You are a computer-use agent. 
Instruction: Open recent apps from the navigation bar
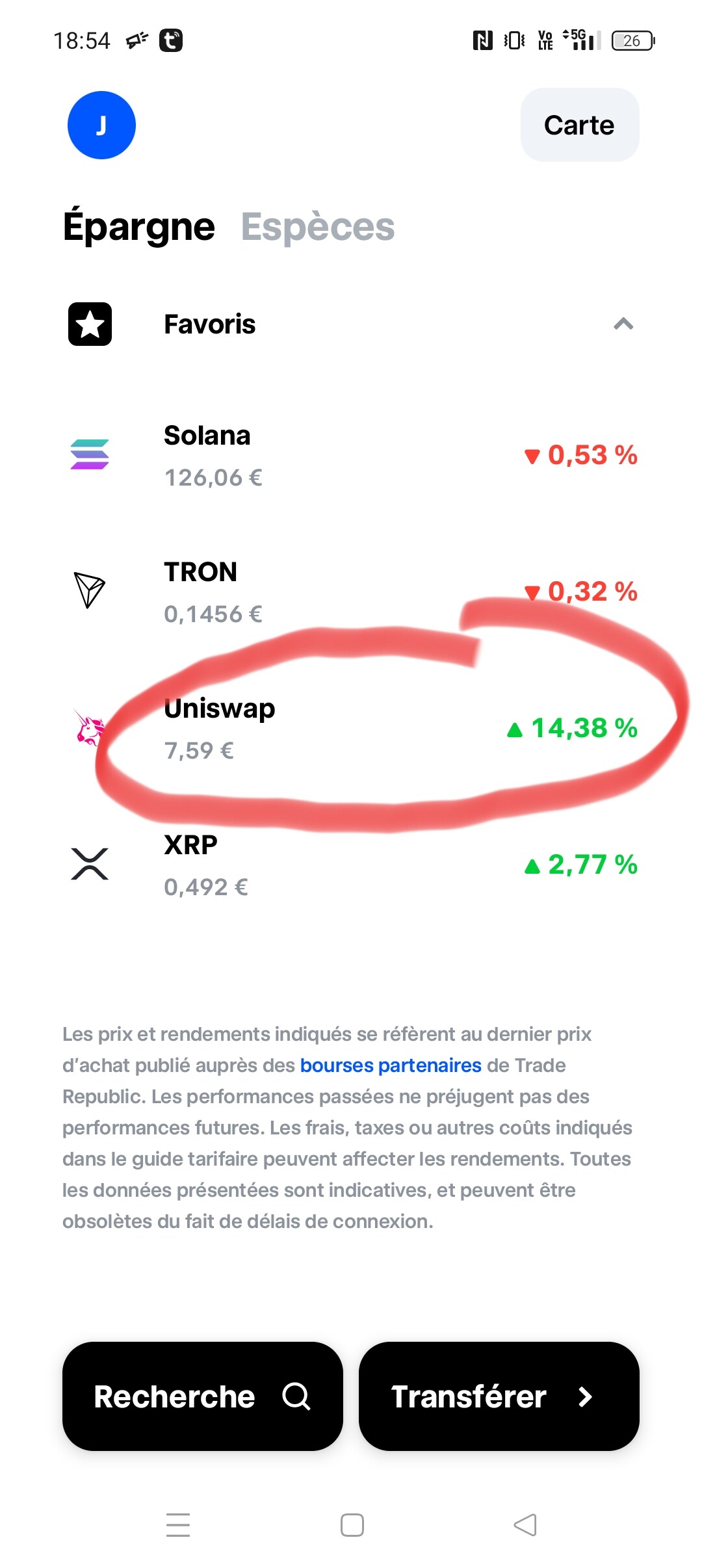point(178,1525)
